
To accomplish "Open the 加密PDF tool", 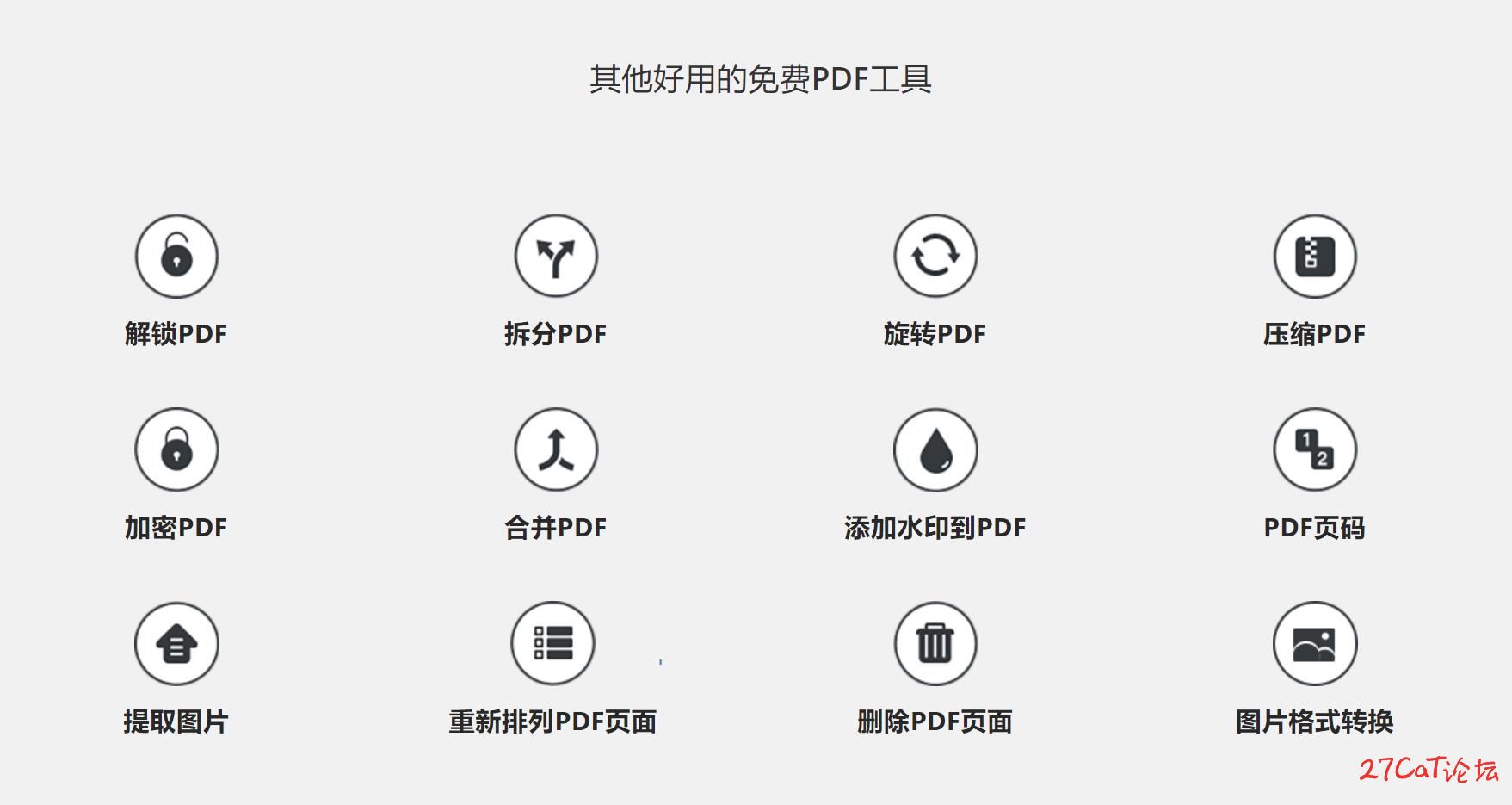I will (176, 450).
